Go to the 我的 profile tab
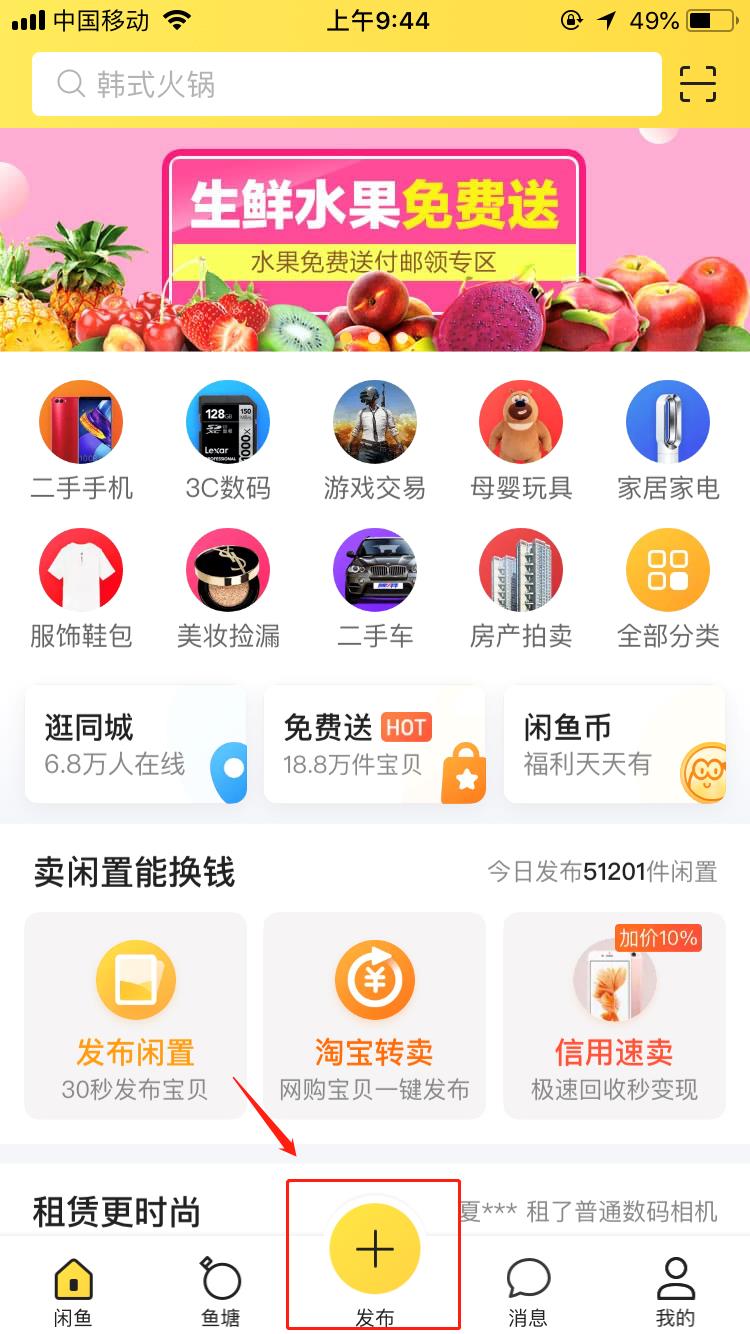The width and height of the screenshot is (750, 1334). pyautogui.click(x=676, y=1290)
